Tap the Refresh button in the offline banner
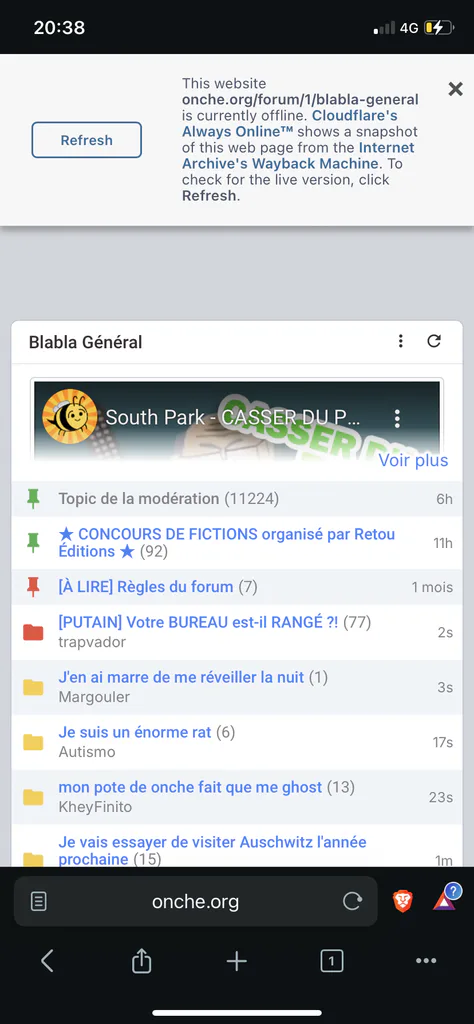 86,140
